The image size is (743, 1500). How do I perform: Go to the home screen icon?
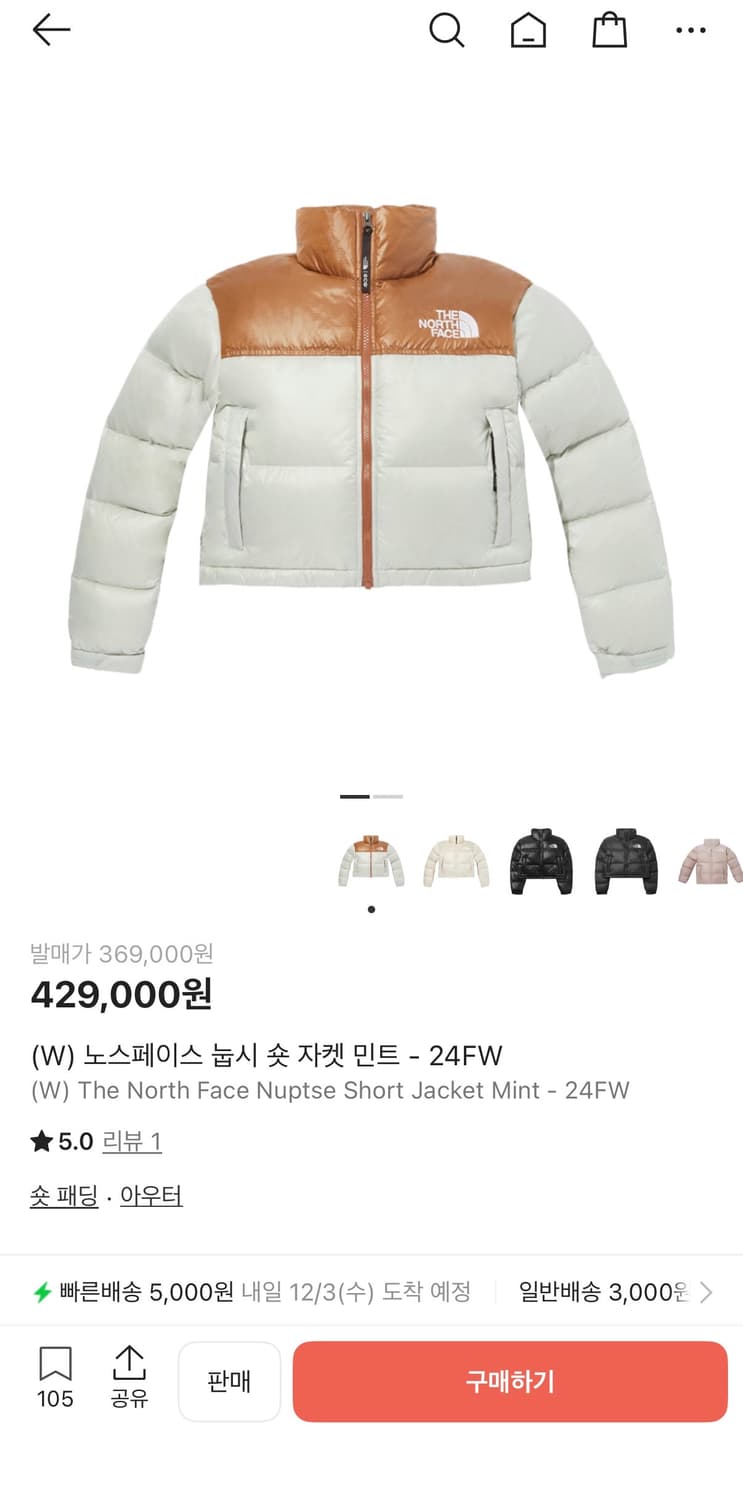528,30
